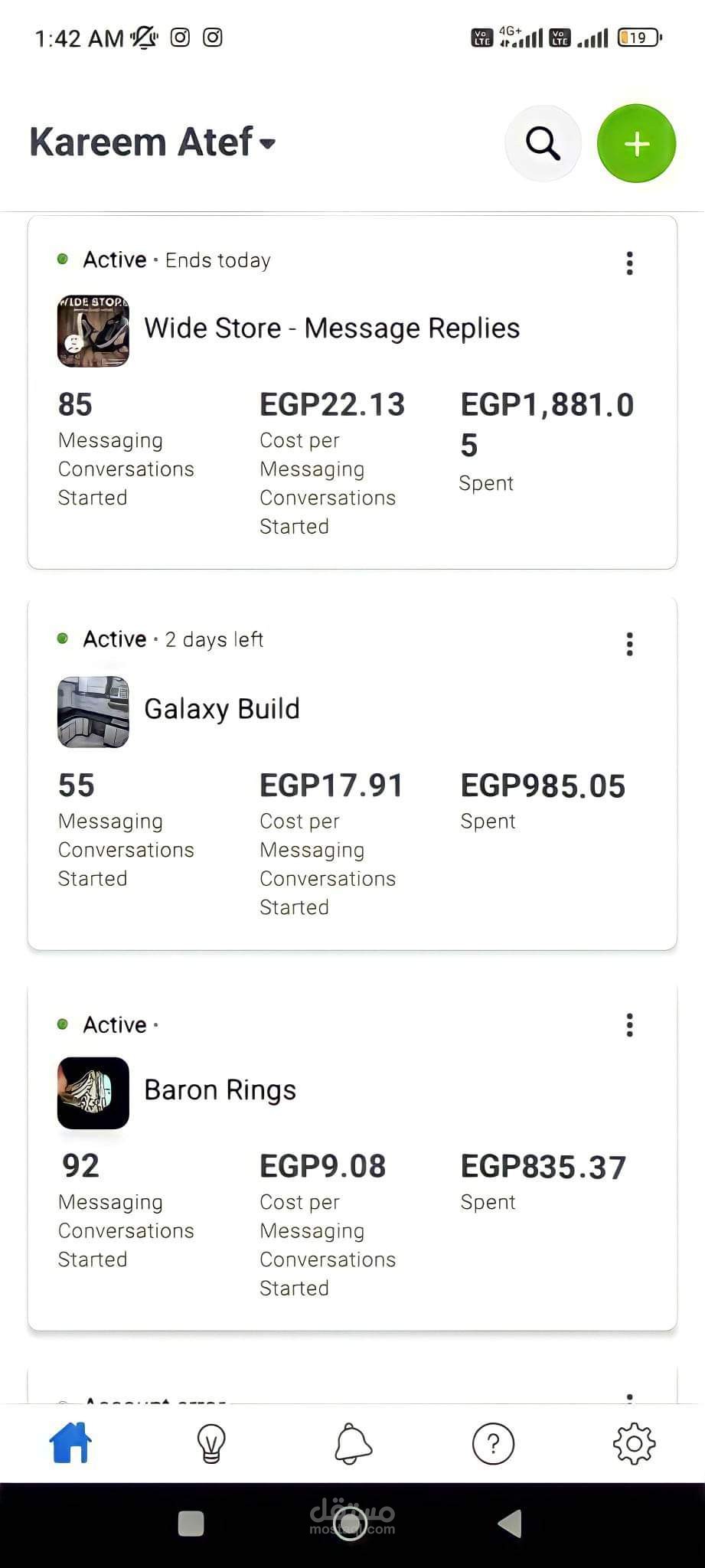Image resolution: width=705 pixels, height=1568 pixels.
Task: Open options menu for Wide Store campaign
Action: [629, 263]
